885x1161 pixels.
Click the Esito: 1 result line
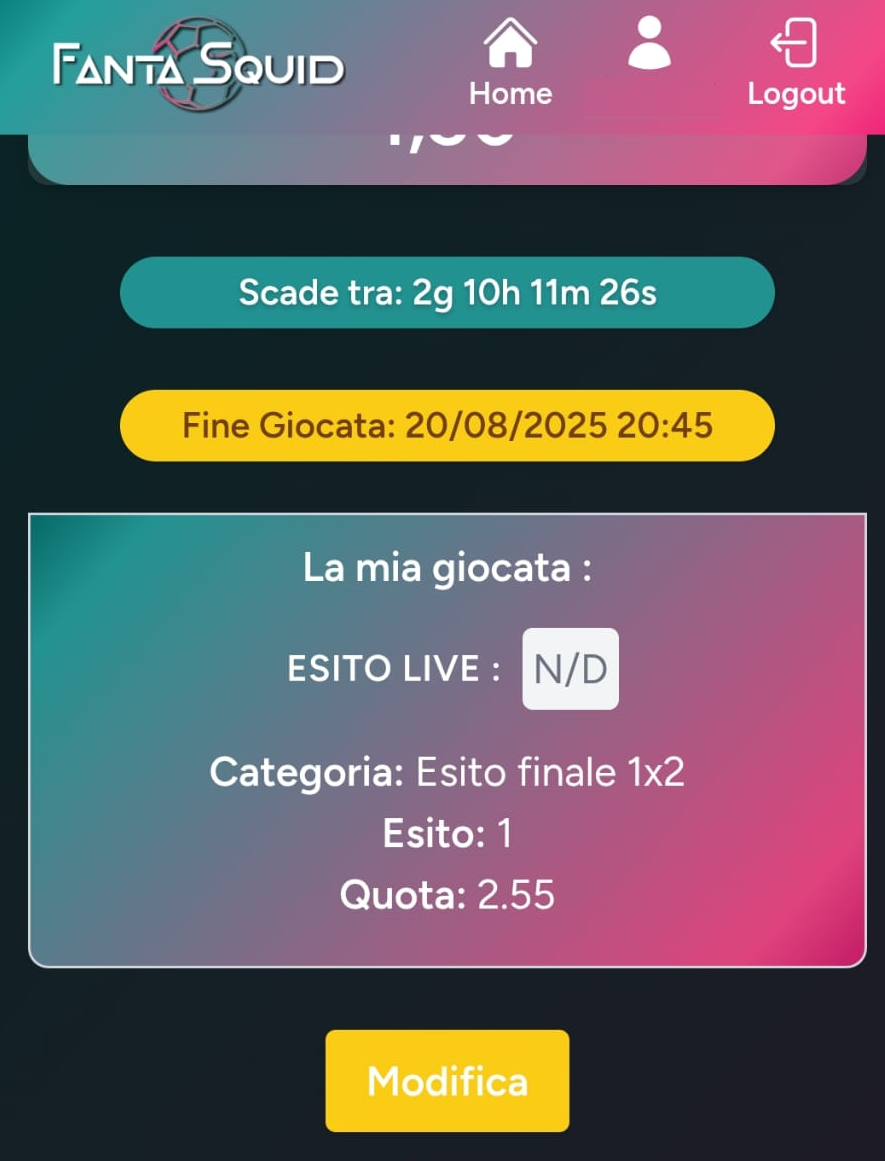click(447, 832)
